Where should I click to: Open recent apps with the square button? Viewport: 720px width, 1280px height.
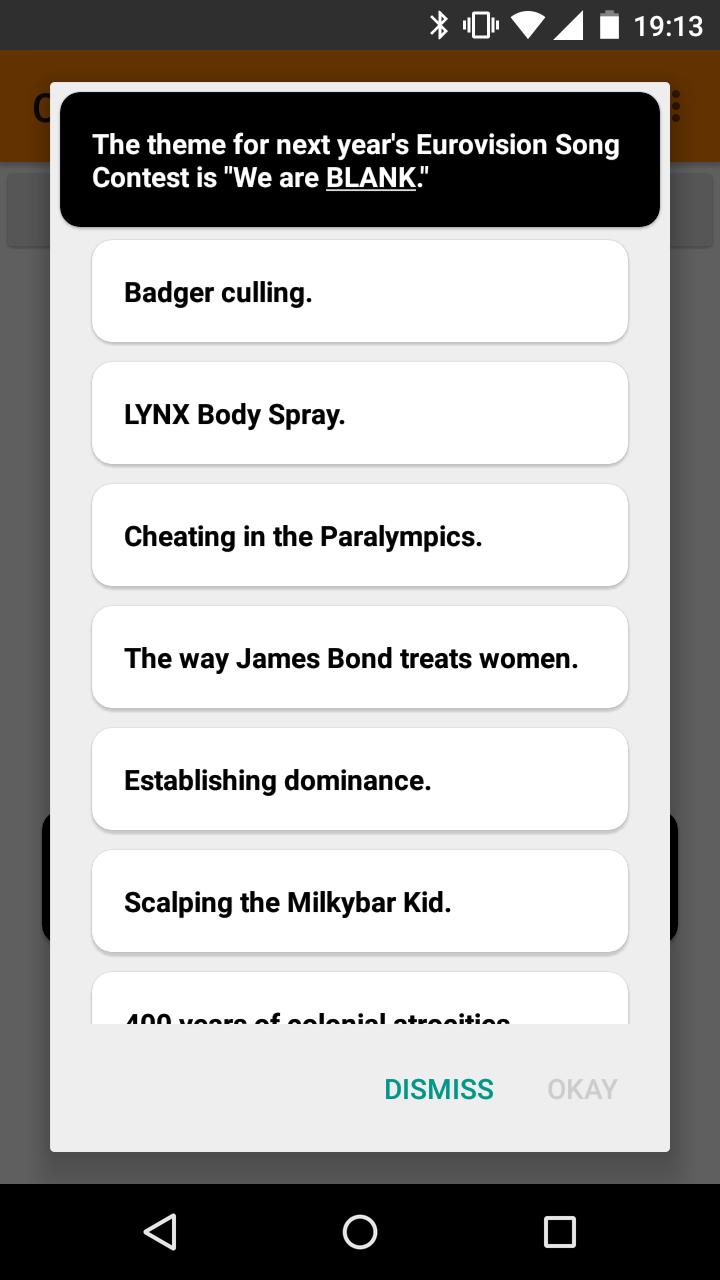(560, 1232)
